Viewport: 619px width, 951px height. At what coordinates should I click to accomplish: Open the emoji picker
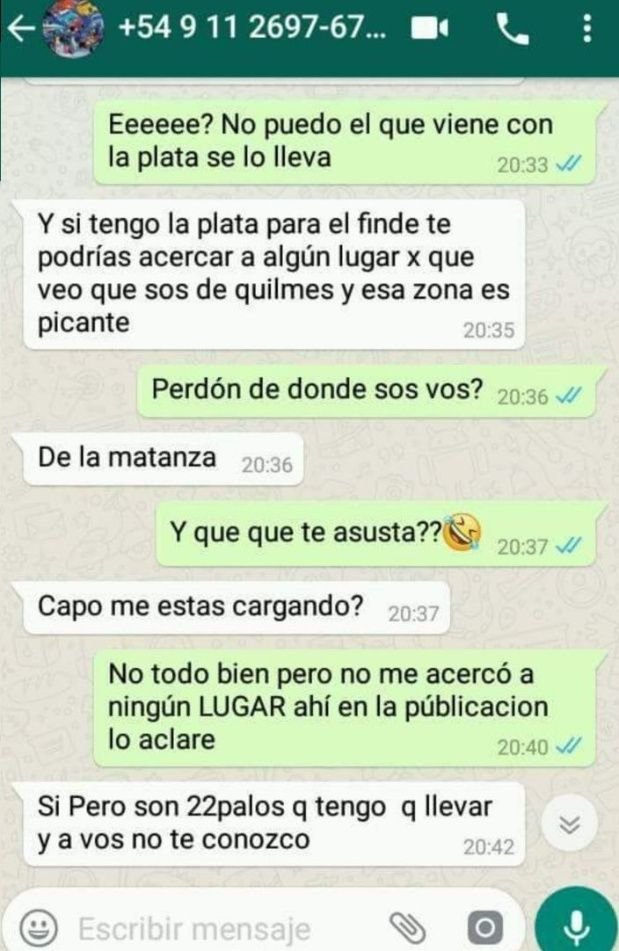coord(38,926)
